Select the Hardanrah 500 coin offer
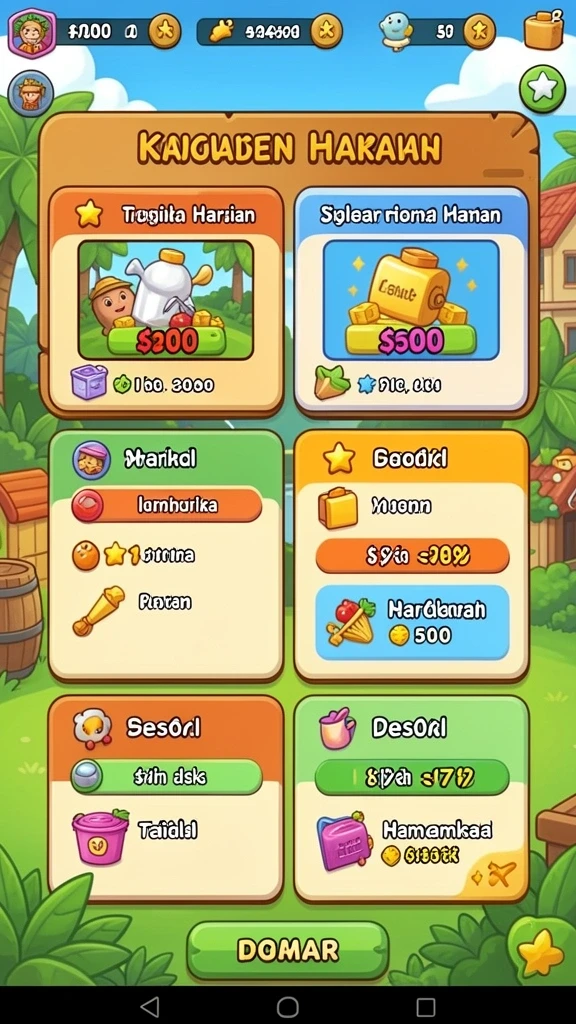576x1024 pixels. (x=411, y=622)
